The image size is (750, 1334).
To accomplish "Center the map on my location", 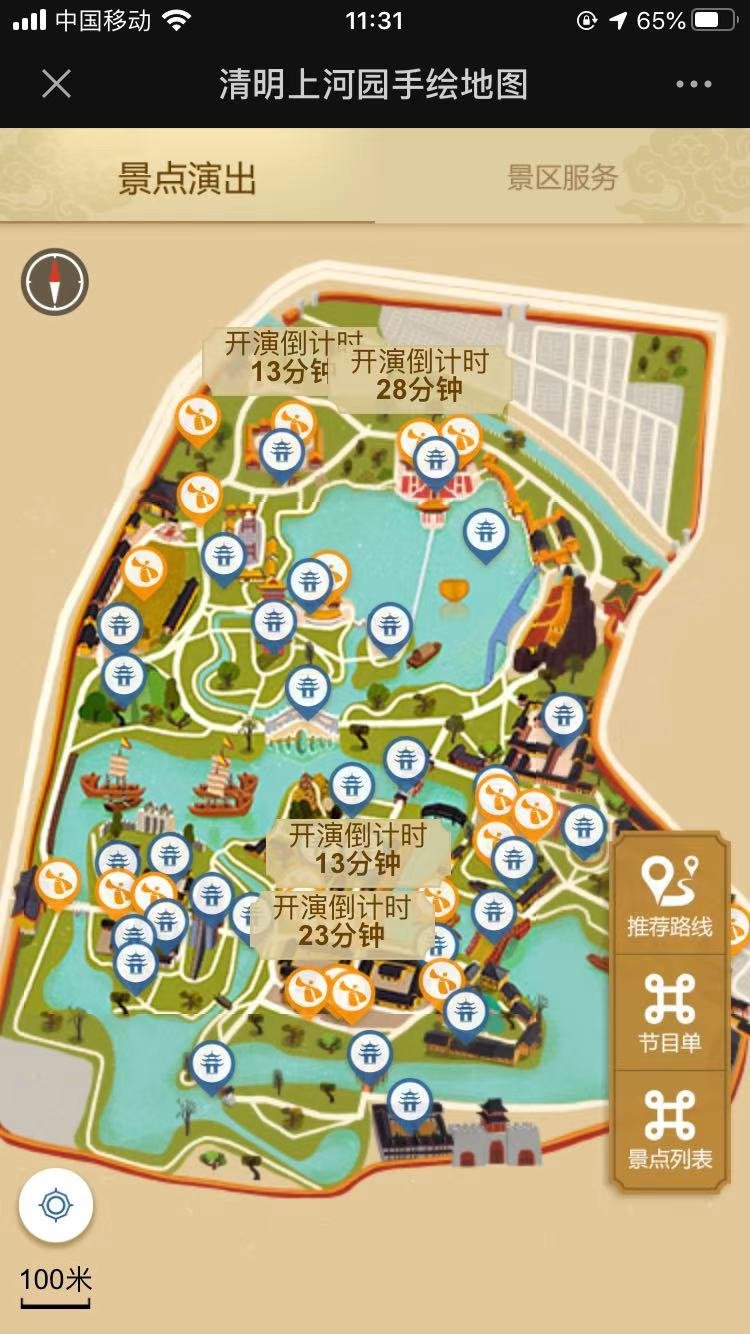I will click(x=56, y=1205).
